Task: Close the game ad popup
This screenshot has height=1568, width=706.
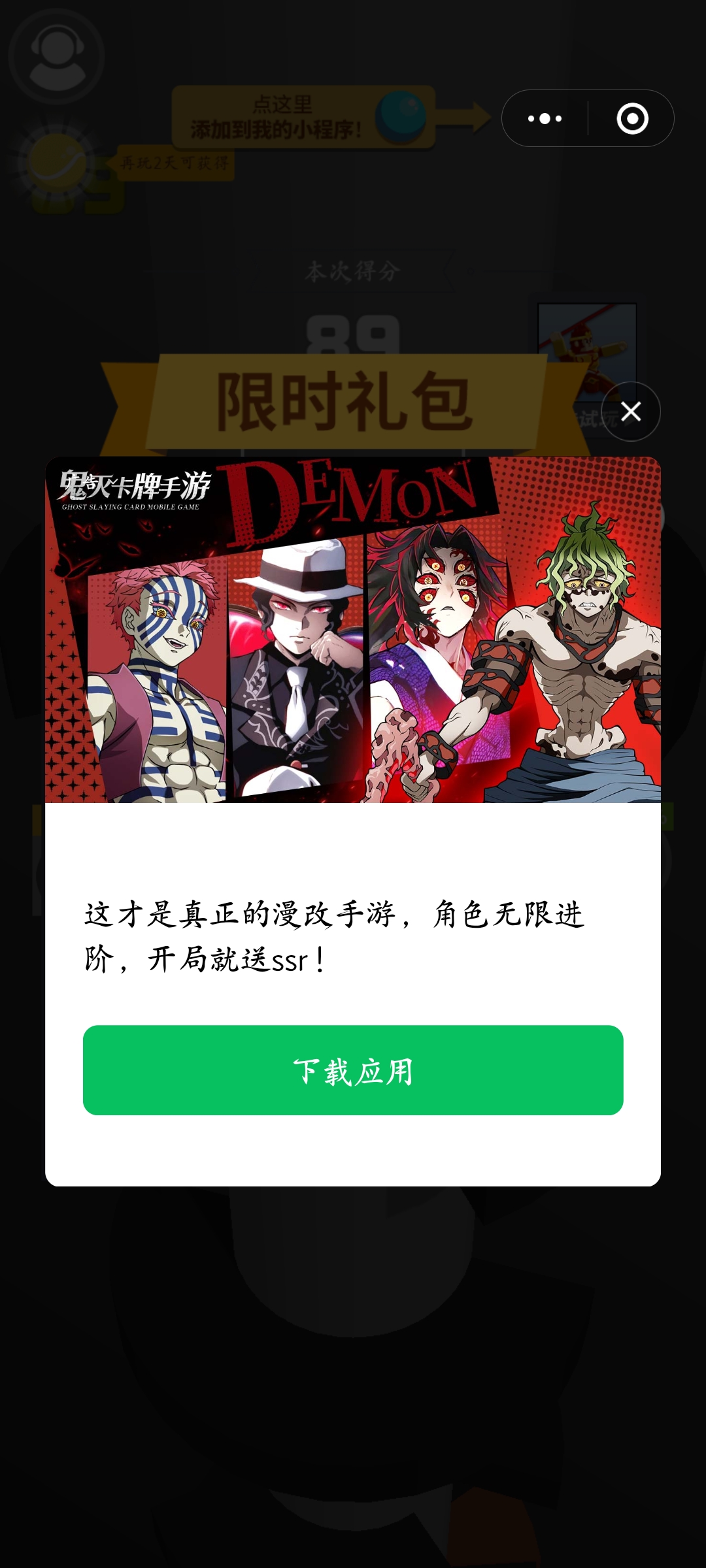Action: 630,412
